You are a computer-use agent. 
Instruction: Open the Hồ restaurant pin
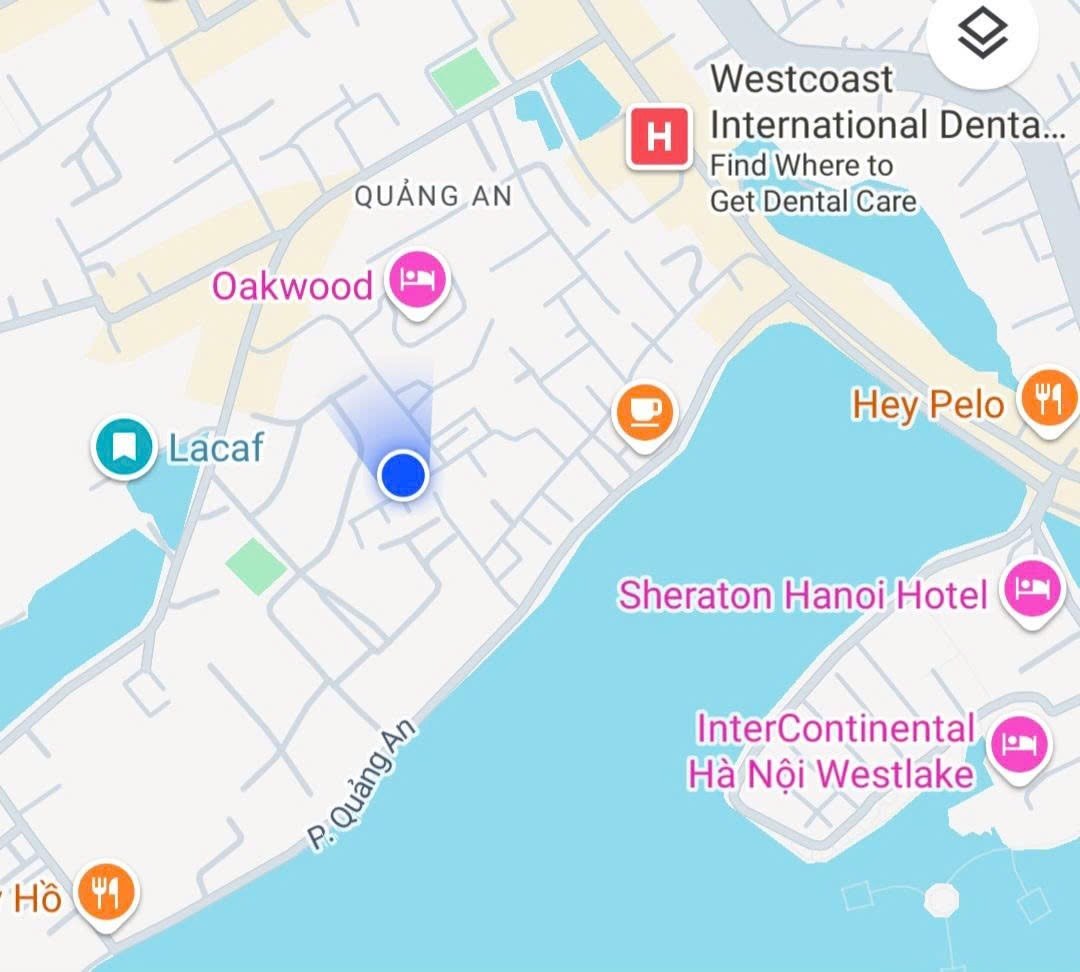[107, 892]
